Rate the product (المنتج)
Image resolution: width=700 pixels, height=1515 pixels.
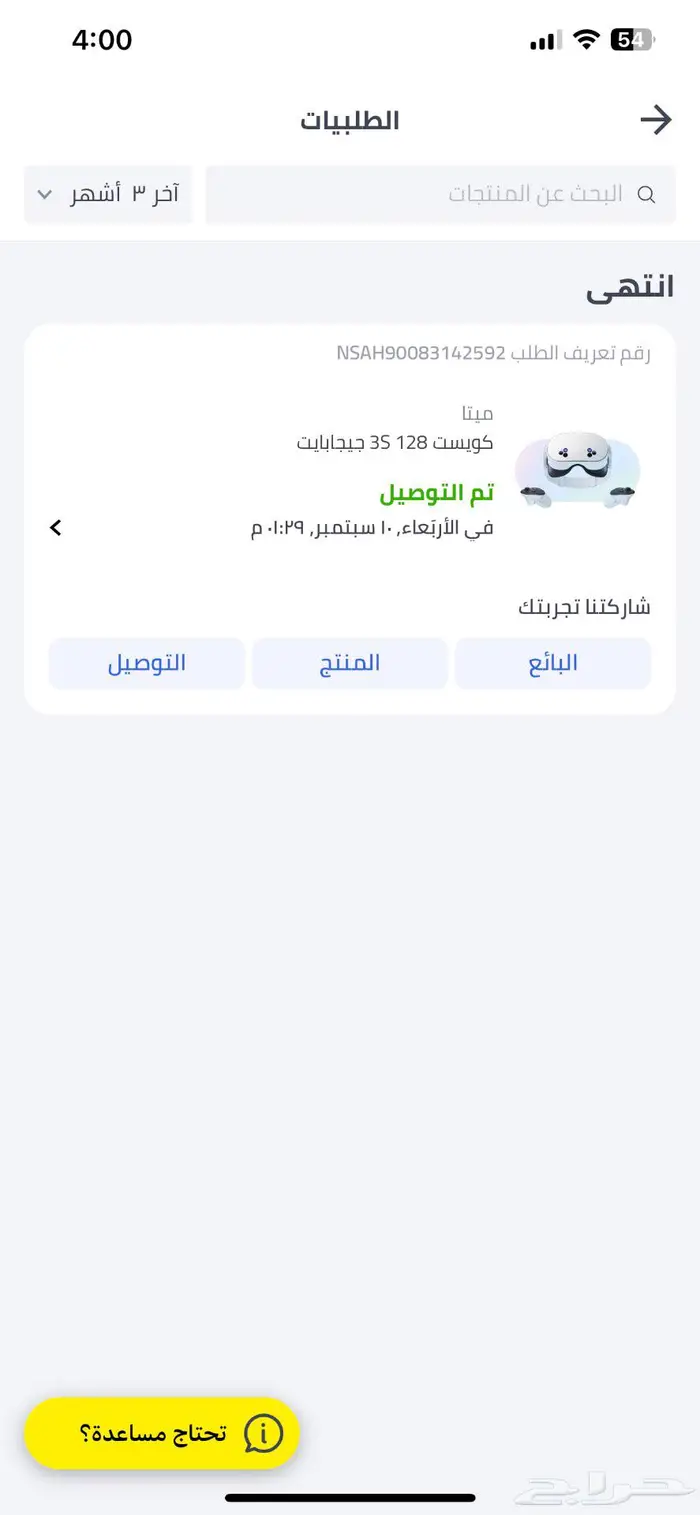coord(350,663)
